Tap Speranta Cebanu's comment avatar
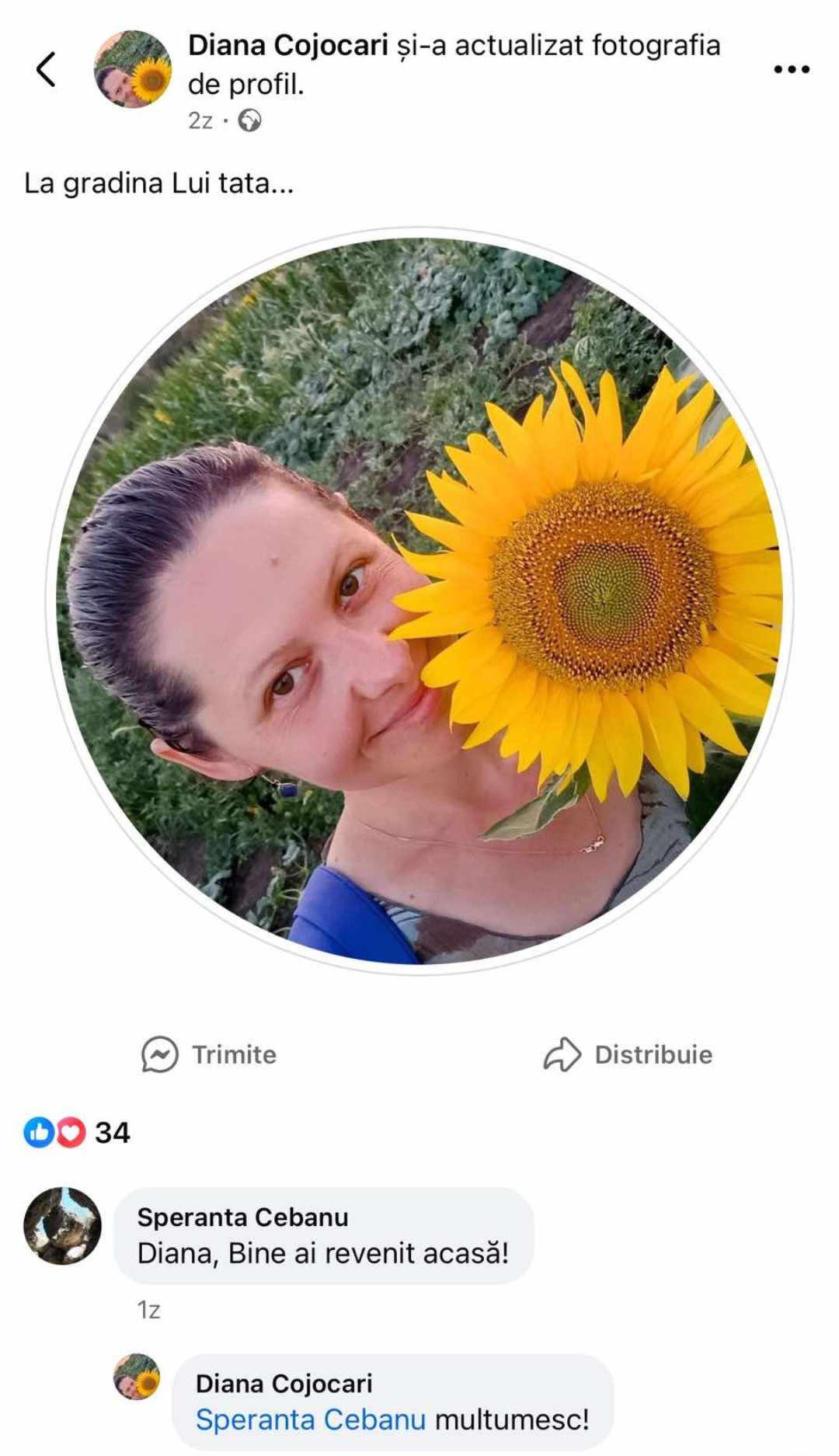The image size is (839, 1456). pos(63,1225)
